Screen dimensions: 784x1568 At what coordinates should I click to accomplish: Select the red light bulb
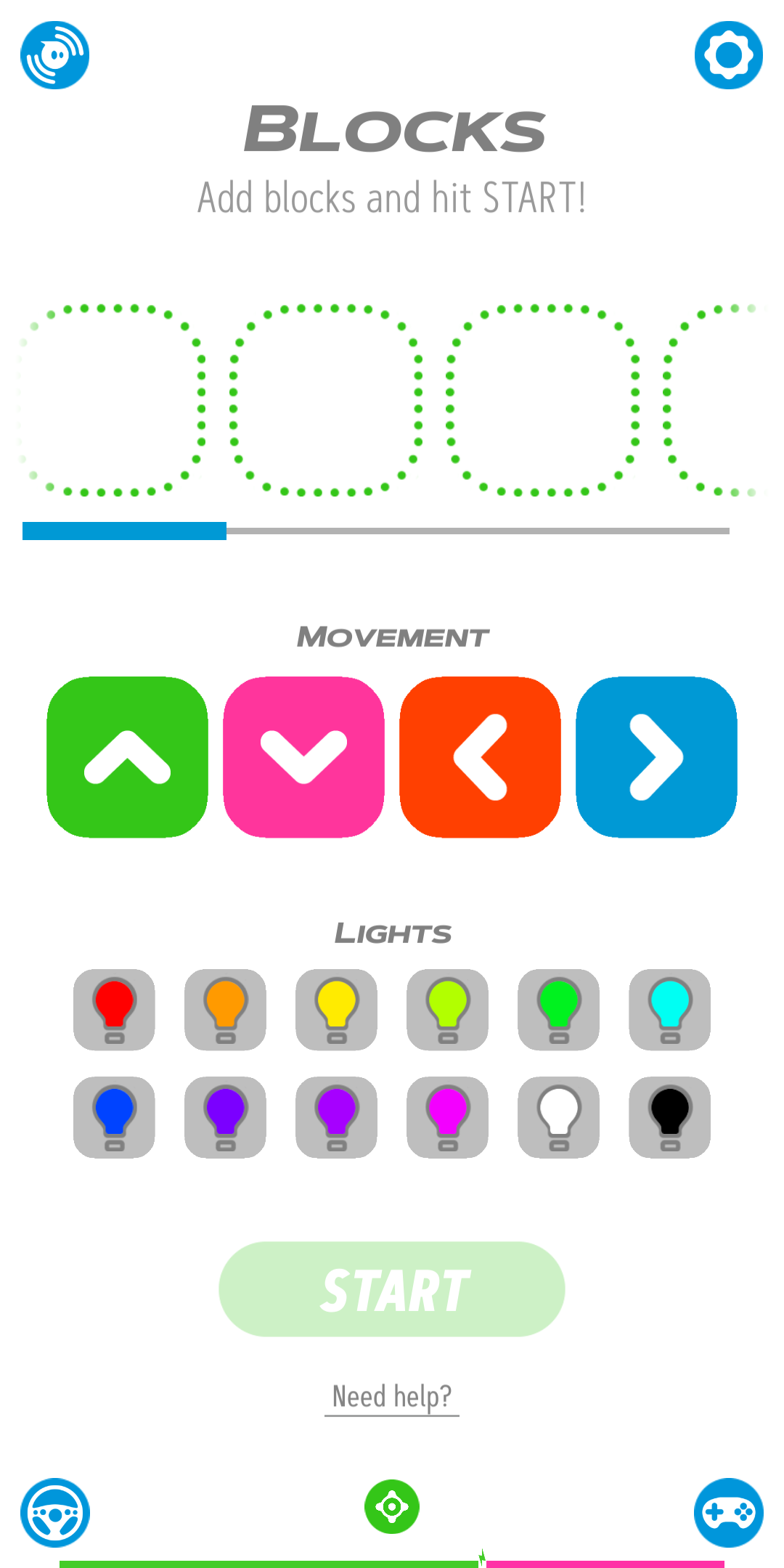click(114, 1010)
